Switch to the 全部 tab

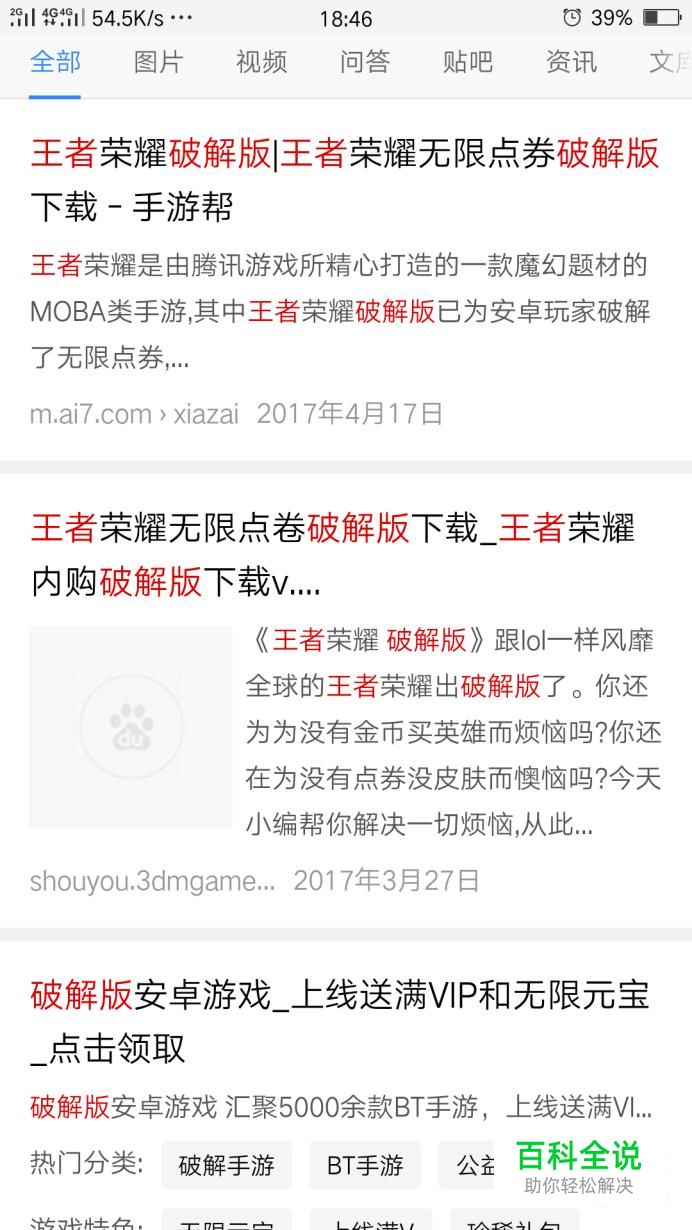click(x=55, y=63)
